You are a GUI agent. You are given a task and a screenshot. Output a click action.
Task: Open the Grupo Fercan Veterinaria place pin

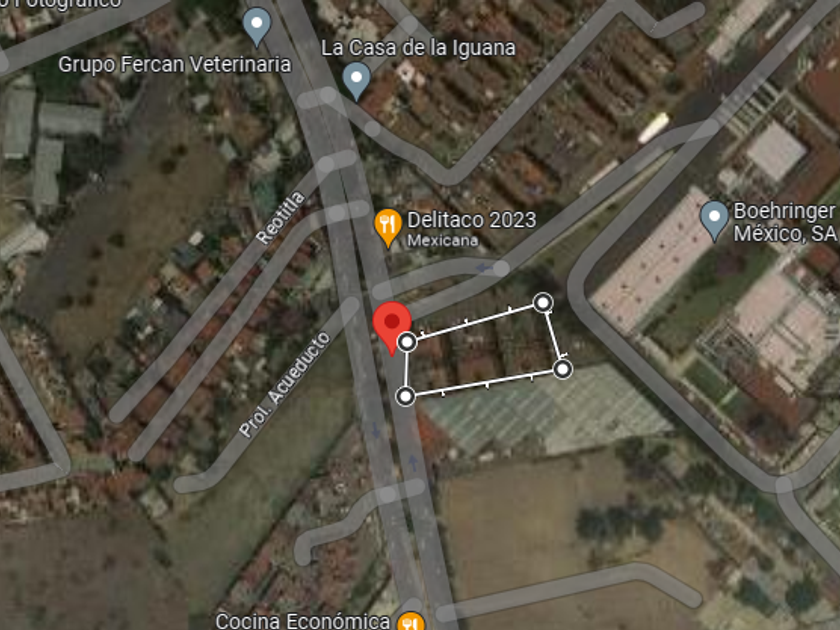tap(257, 26)
